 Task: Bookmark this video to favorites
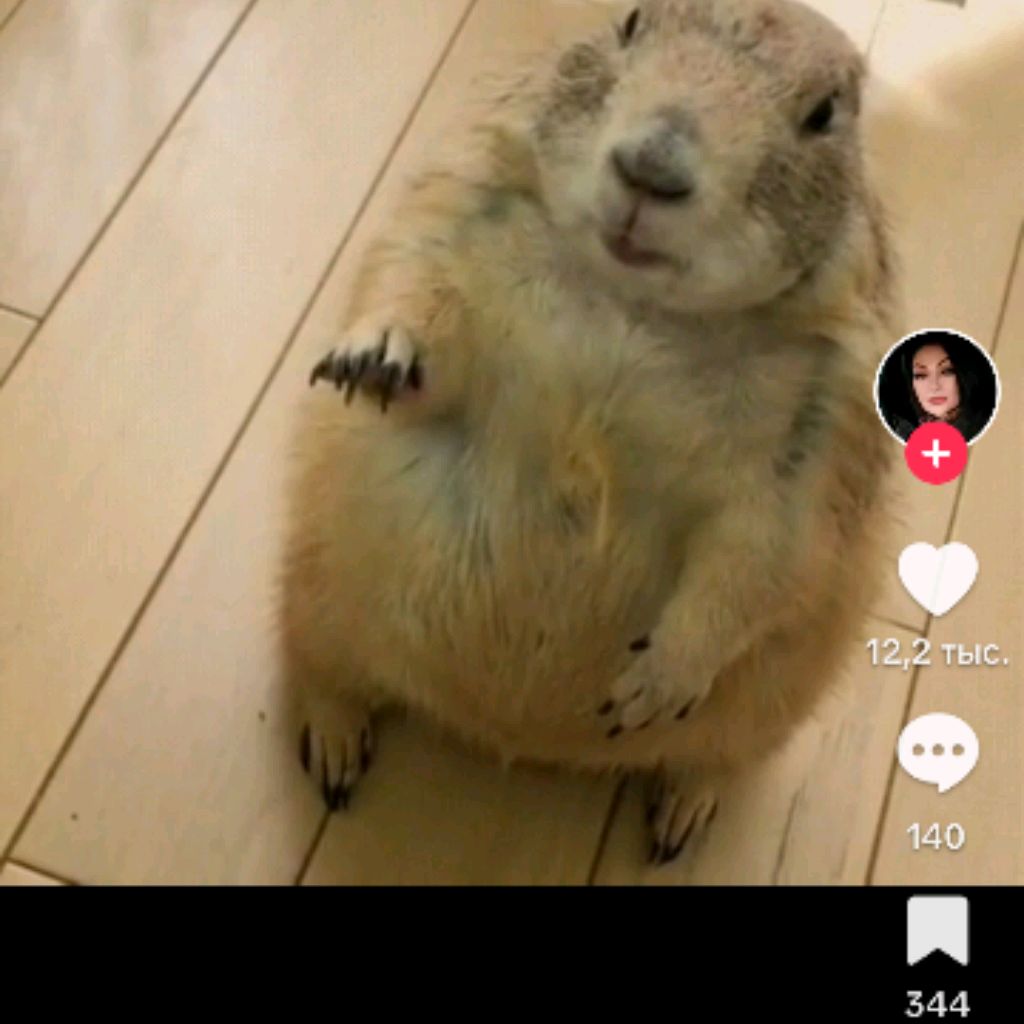[937, 931]
